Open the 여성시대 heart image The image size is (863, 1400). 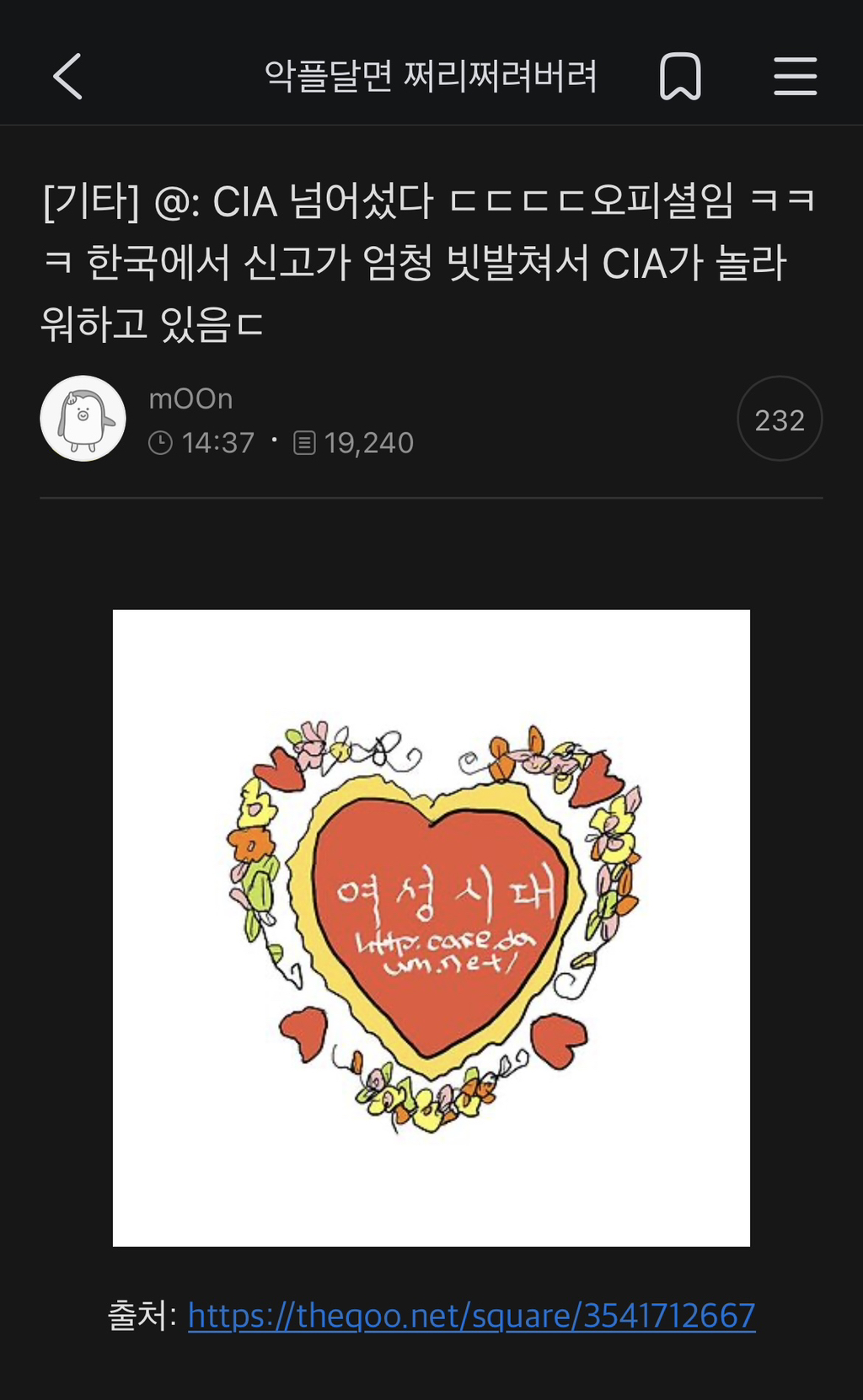click(x=431, y=927)
